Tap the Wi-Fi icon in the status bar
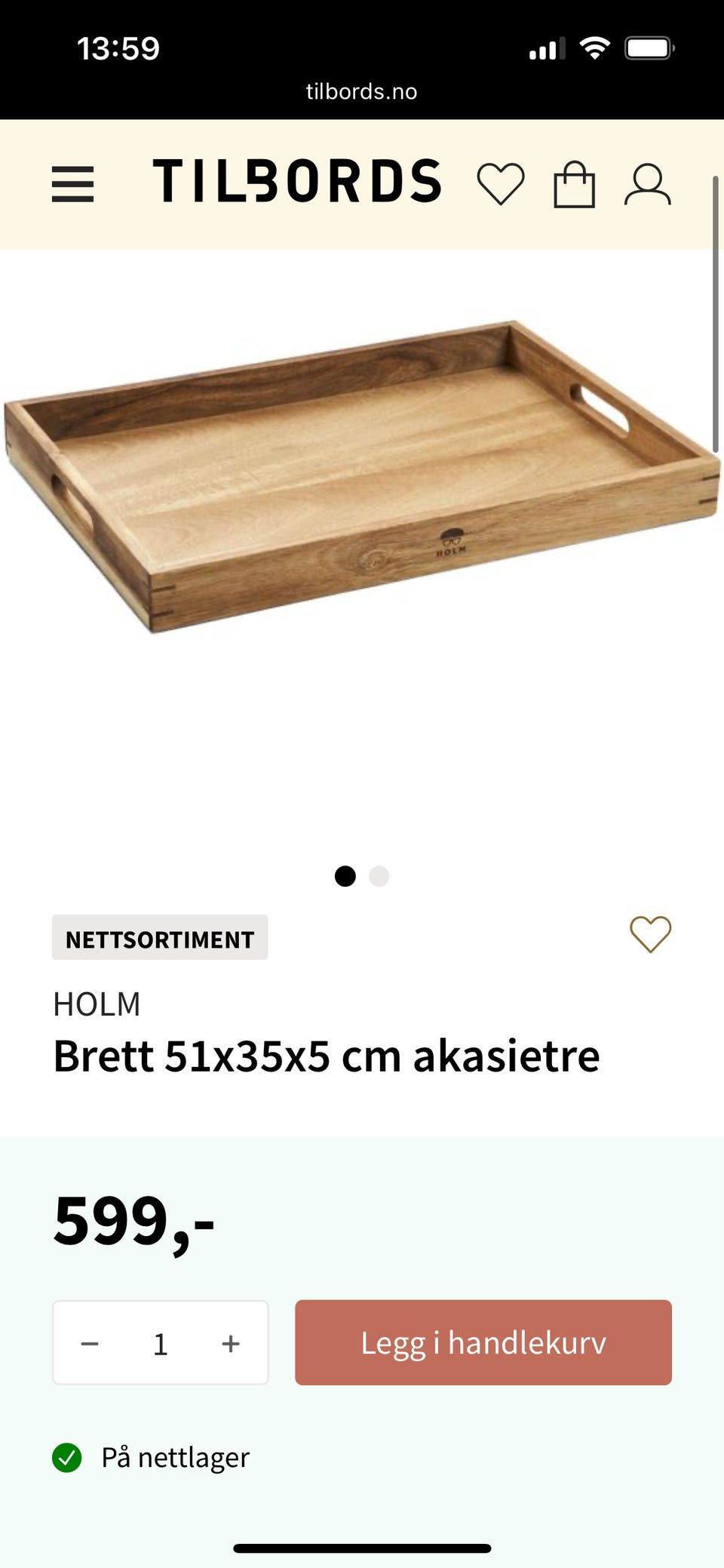Screen dimensions: 724x1568 595,48
